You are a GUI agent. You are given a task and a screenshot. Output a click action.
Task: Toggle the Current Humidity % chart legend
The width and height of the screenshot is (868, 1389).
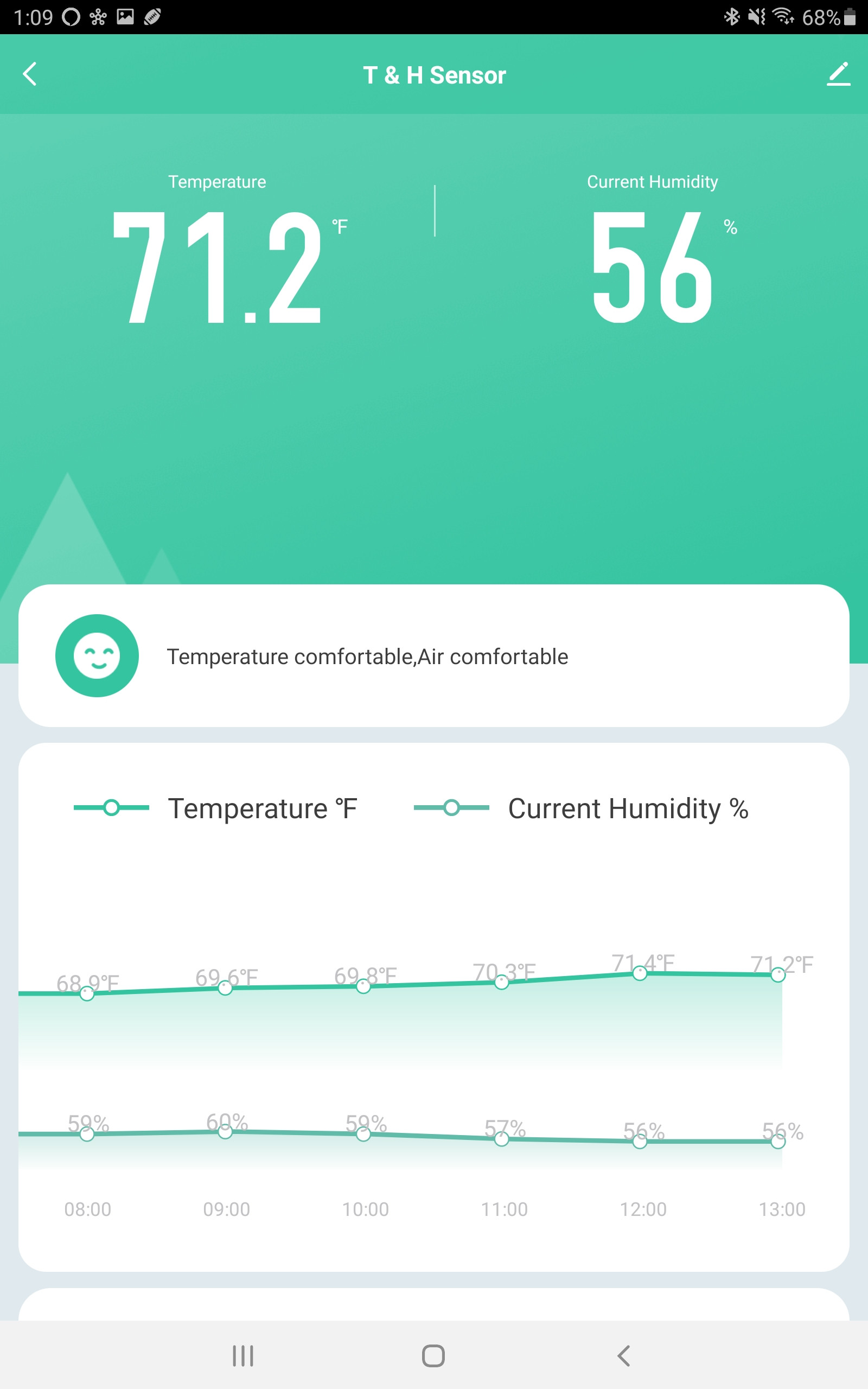581,808
